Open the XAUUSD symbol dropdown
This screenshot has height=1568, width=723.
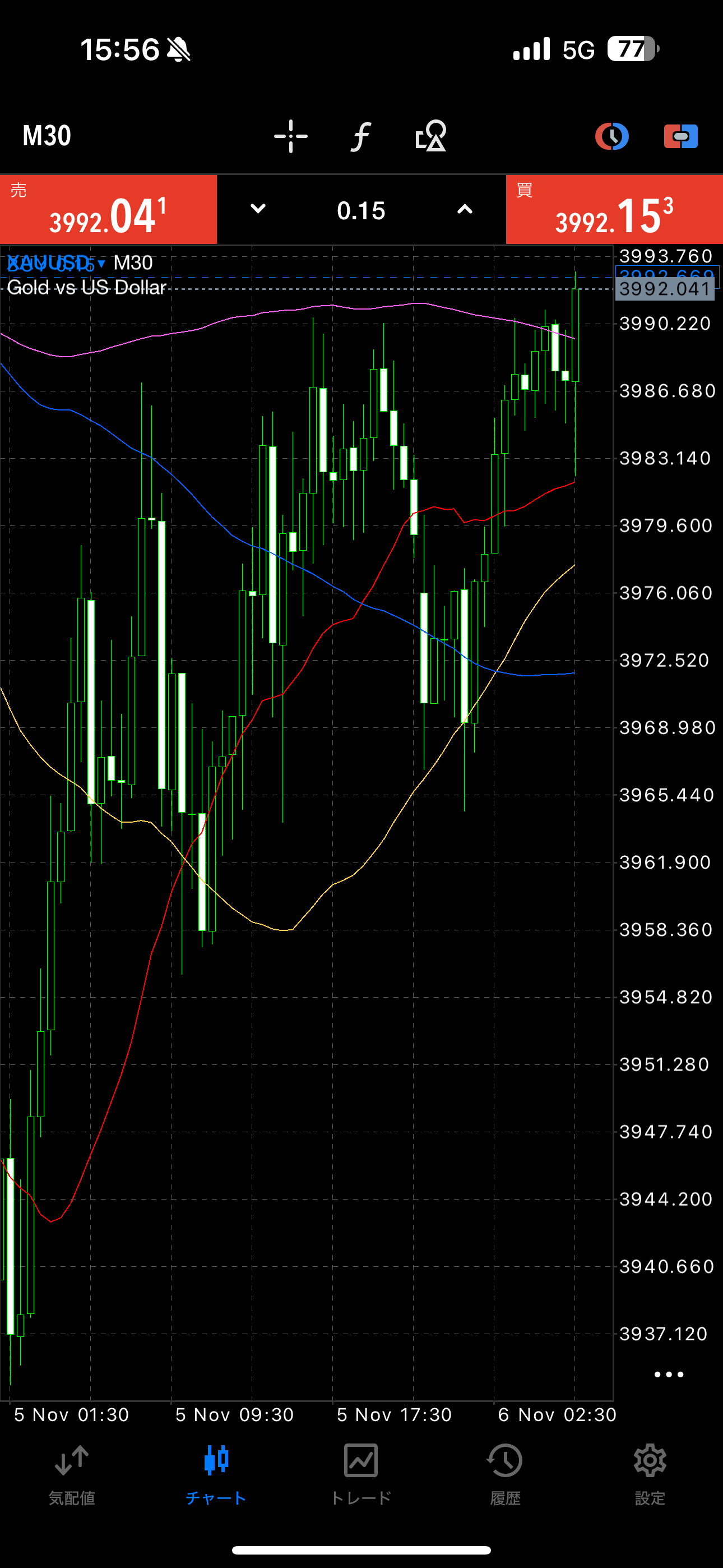pos(56,263)
